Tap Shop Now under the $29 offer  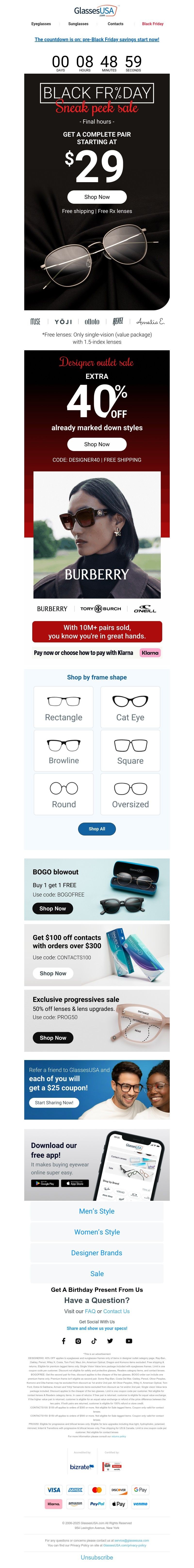(97, 197)
